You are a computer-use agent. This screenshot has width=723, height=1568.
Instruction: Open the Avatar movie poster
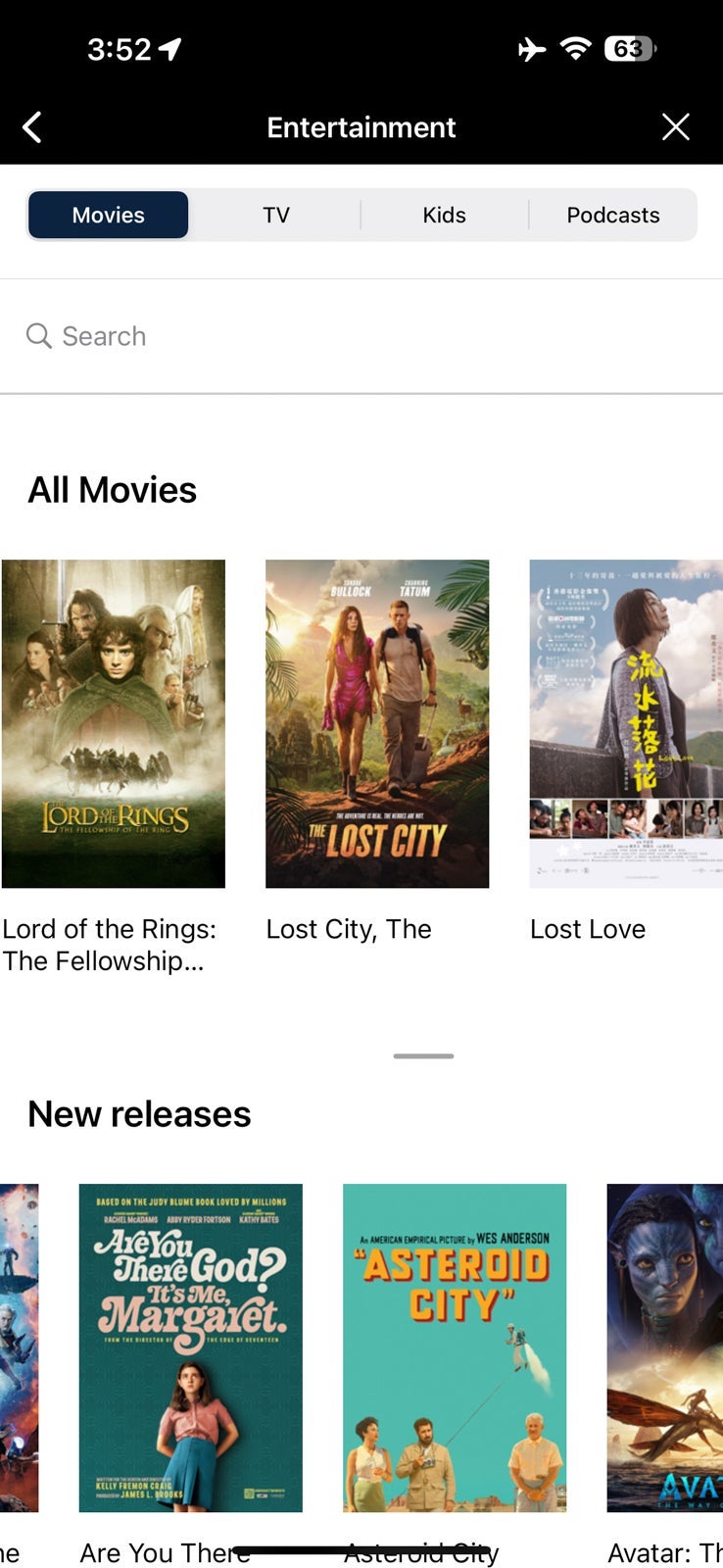pos(664,1347)
